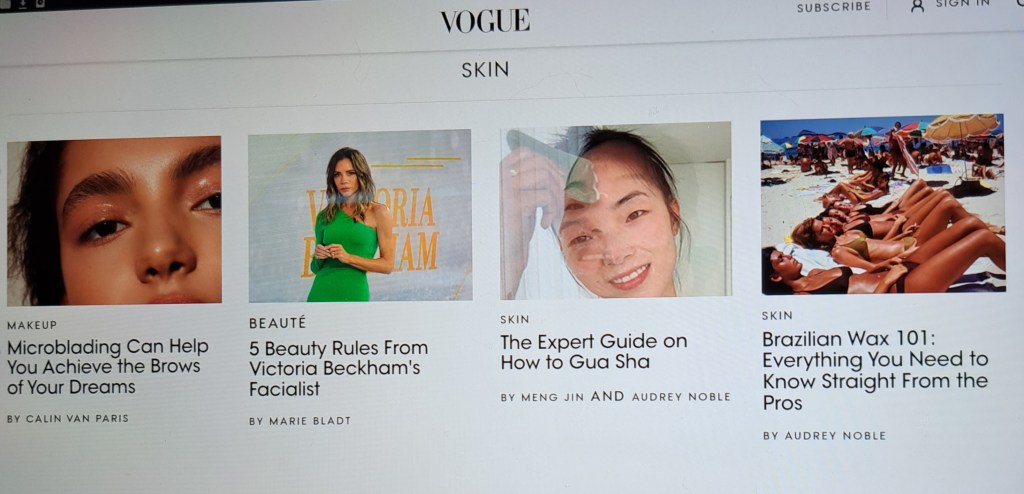Tap the Subscribe link

tap(833, 7)
